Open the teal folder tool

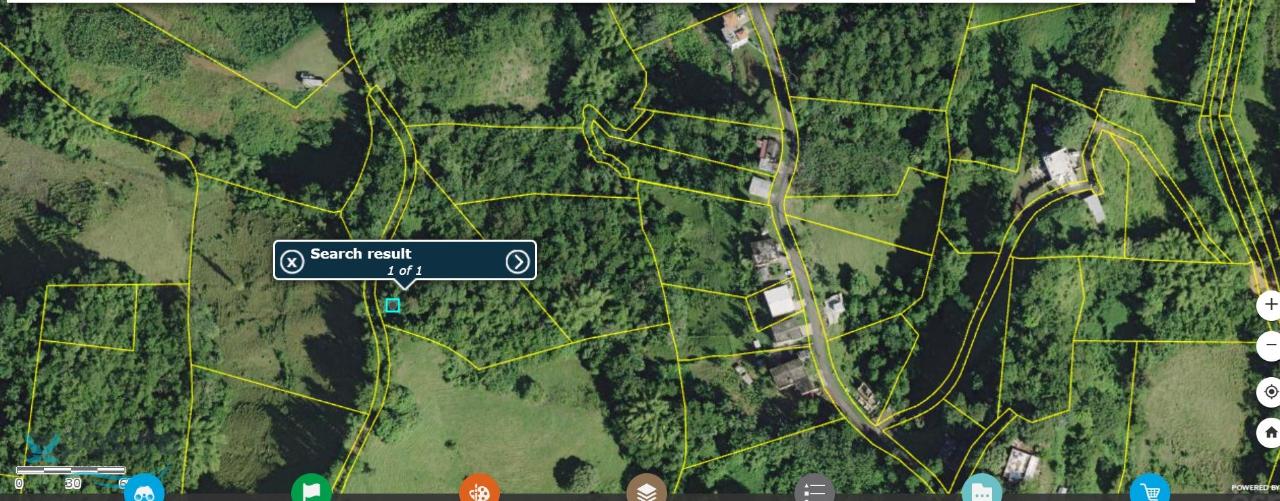pyautogui.click(x=981, y=489)
